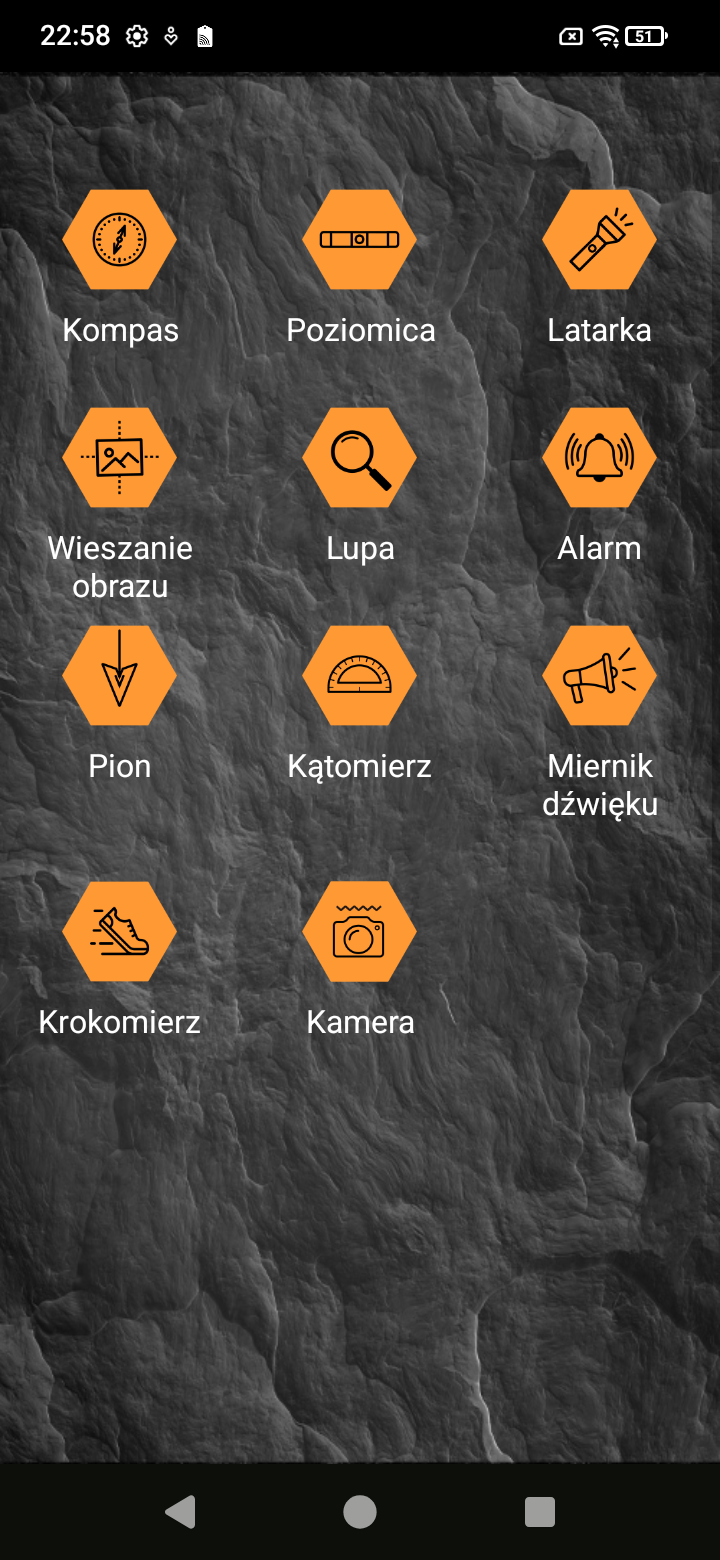Open the Kamera tool

tap(360, 932)
